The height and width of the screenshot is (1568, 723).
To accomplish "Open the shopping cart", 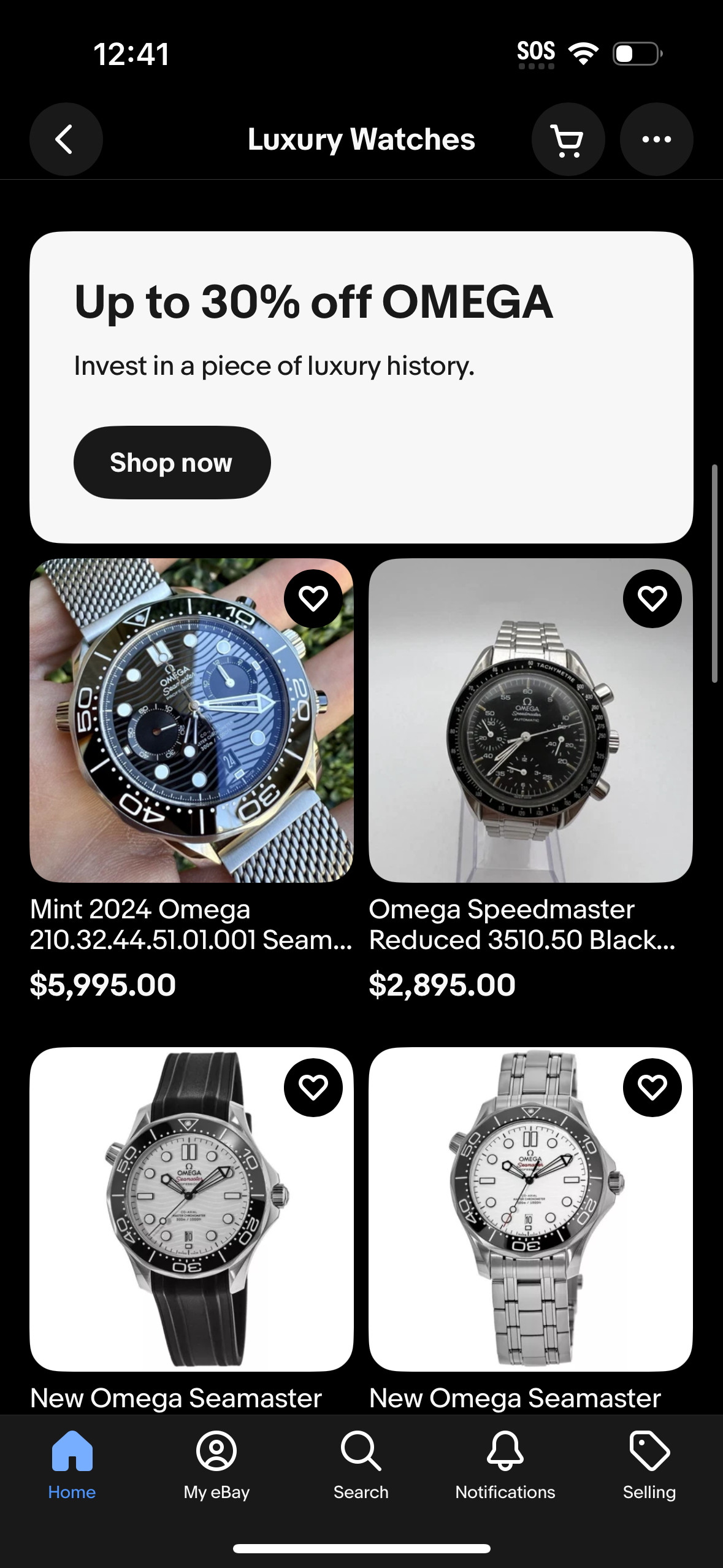I will (567, 139).
